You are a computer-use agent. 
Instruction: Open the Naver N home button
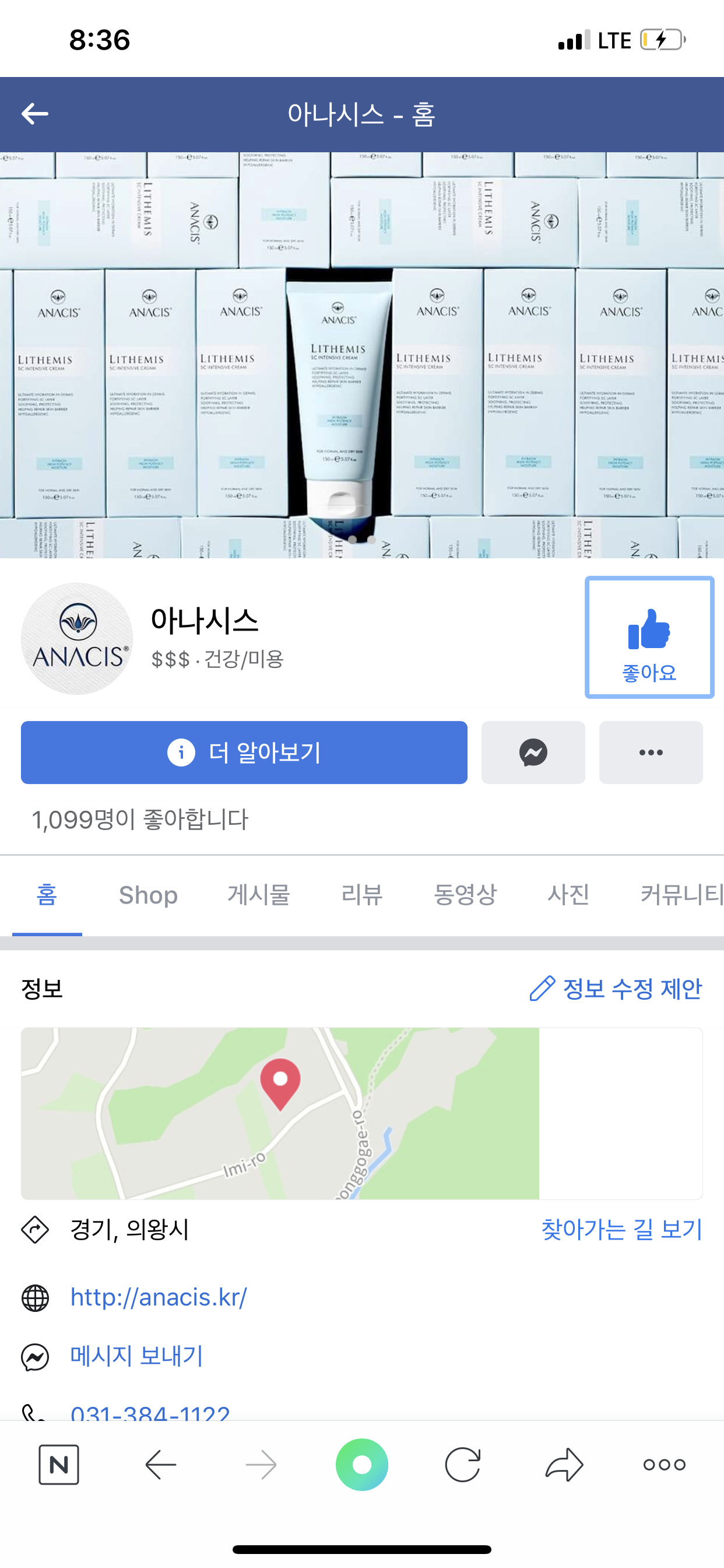(58, 1465)
